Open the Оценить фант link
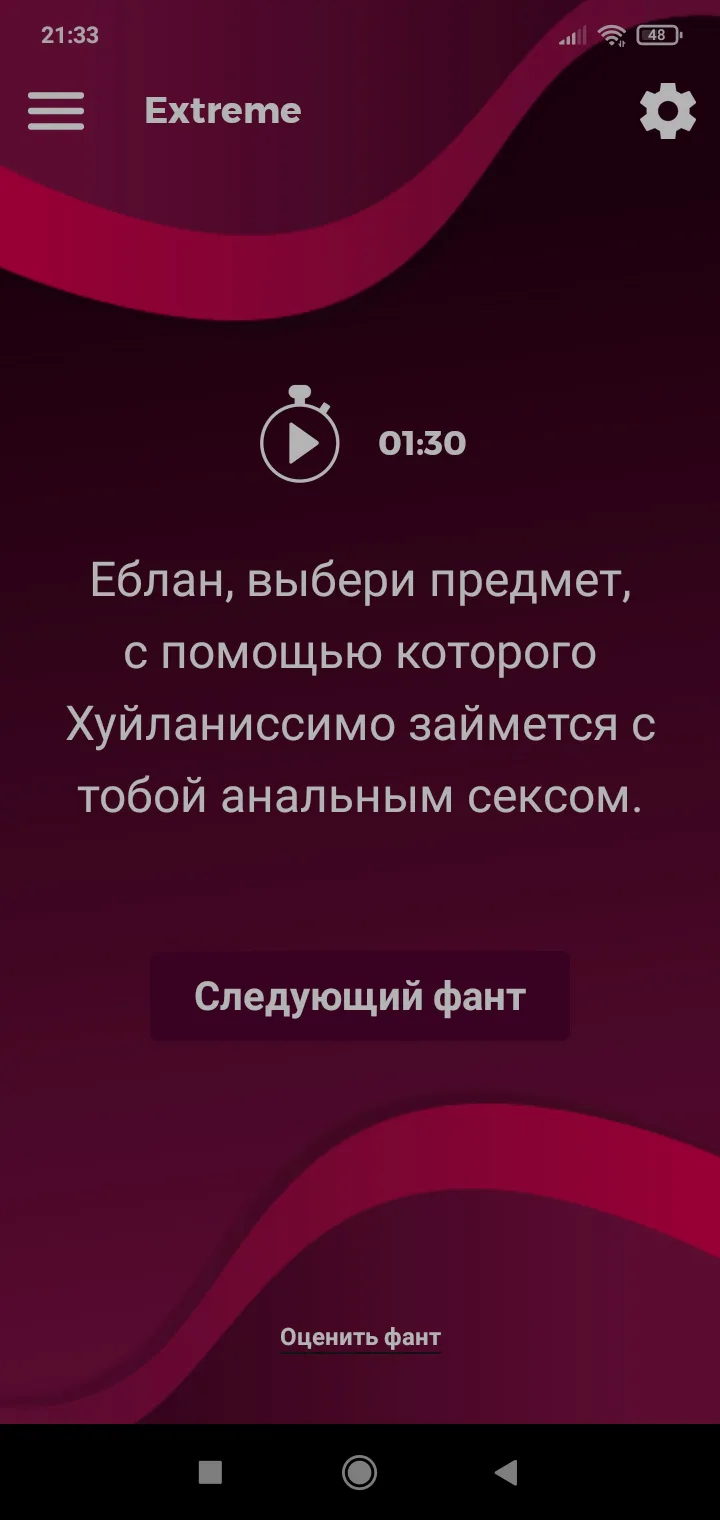The image size is (720, 1520). point(360,1337)
